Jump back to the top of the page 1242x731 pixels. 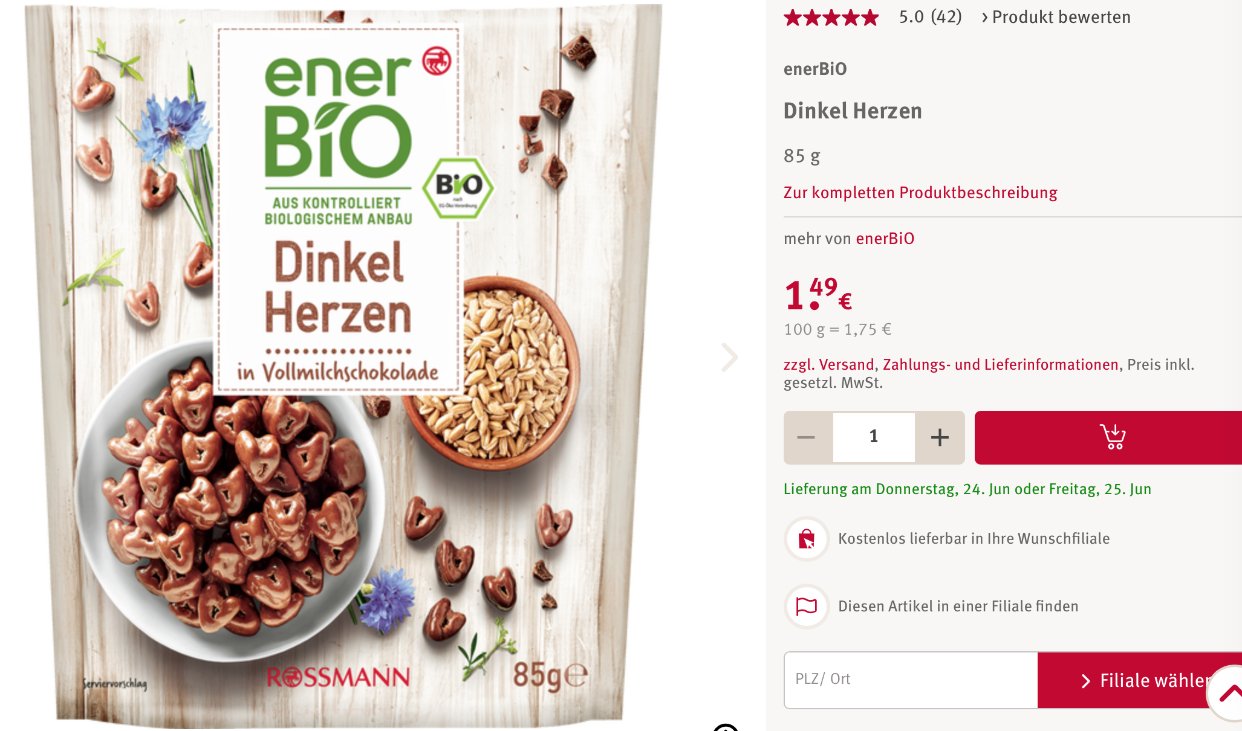(1229, 692)
